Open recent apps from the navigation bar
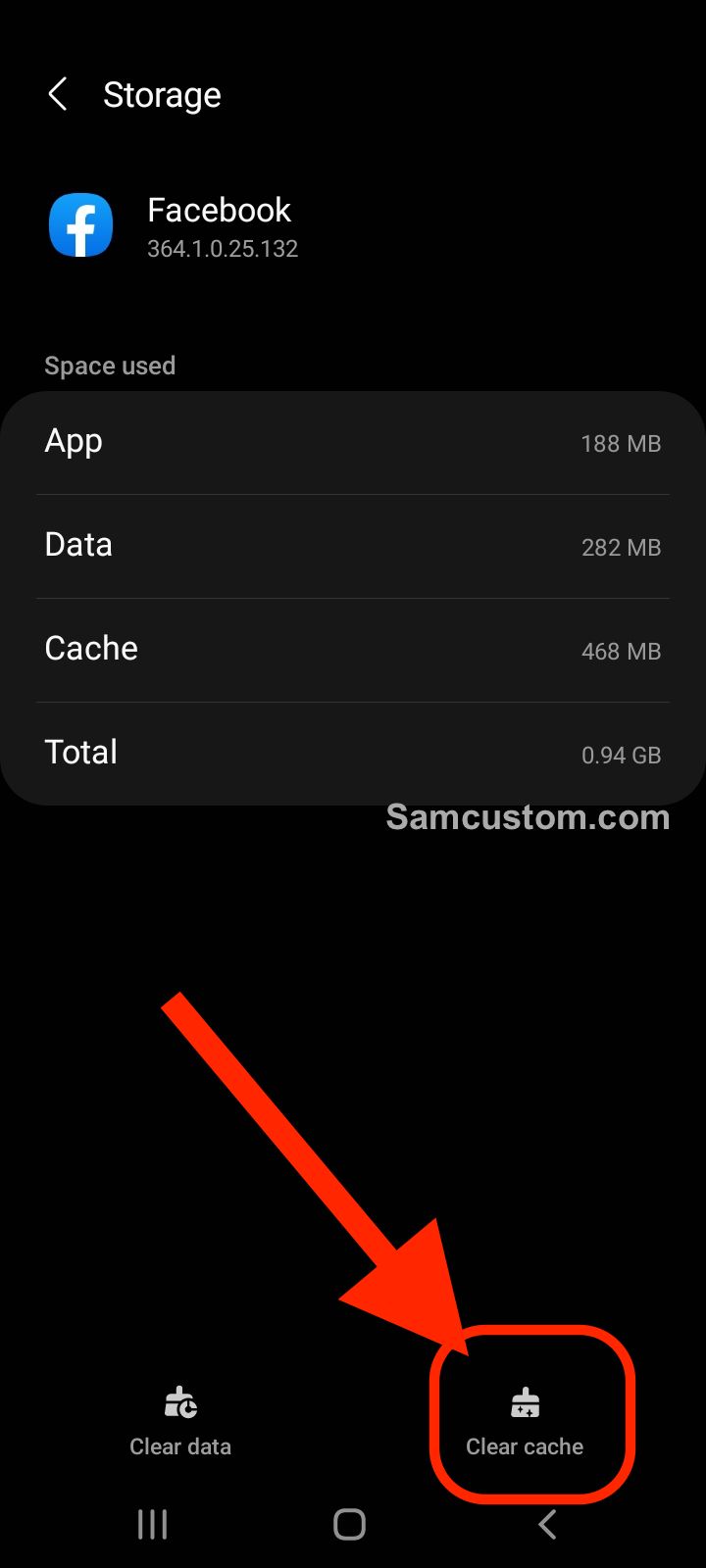706x1568 pixels. click(153, 1524)
